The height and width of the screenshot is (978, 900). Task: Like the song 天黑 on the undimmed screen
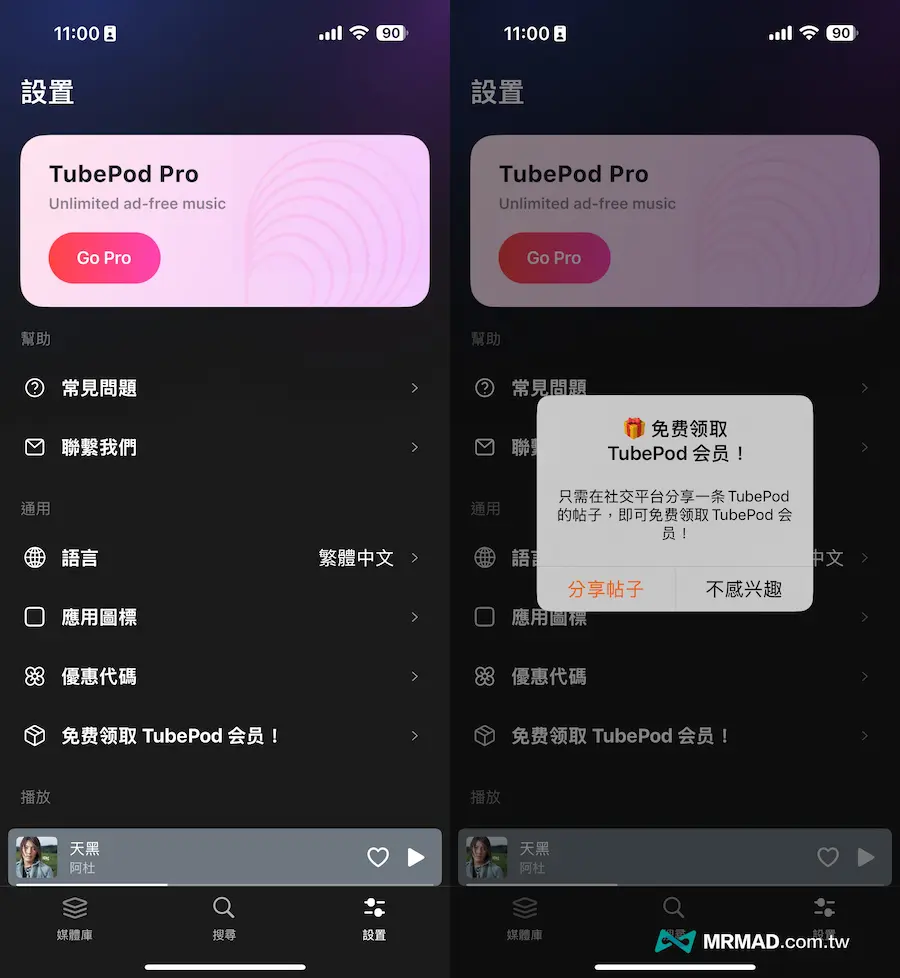(378, 857)
